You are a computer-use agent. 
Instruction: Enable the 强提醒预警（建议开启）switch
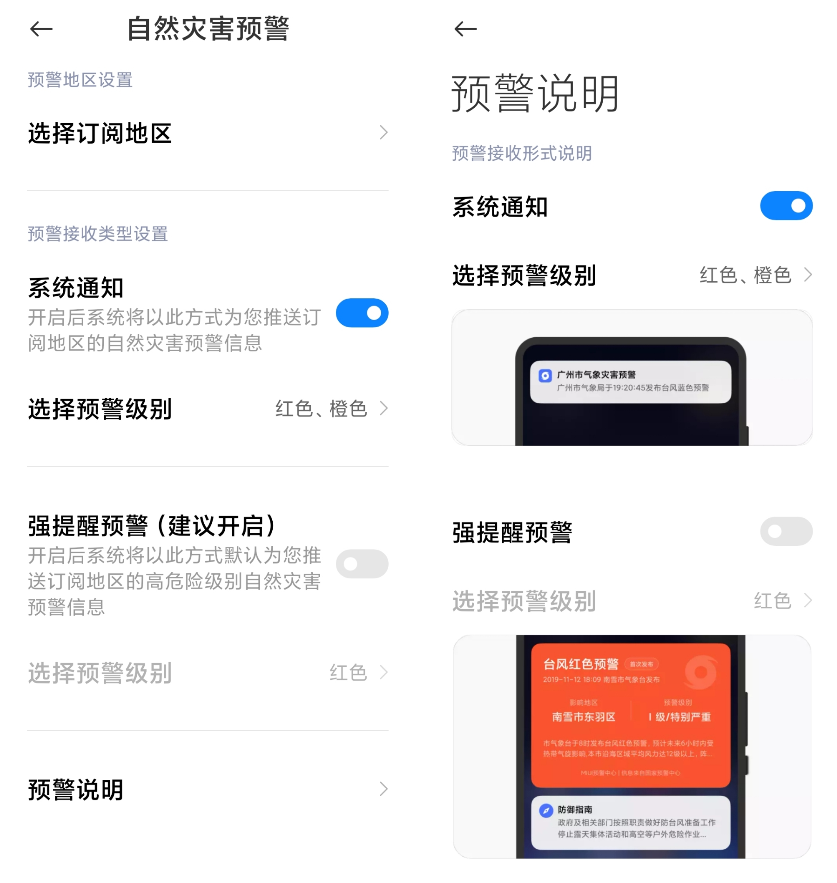point(361,564)
